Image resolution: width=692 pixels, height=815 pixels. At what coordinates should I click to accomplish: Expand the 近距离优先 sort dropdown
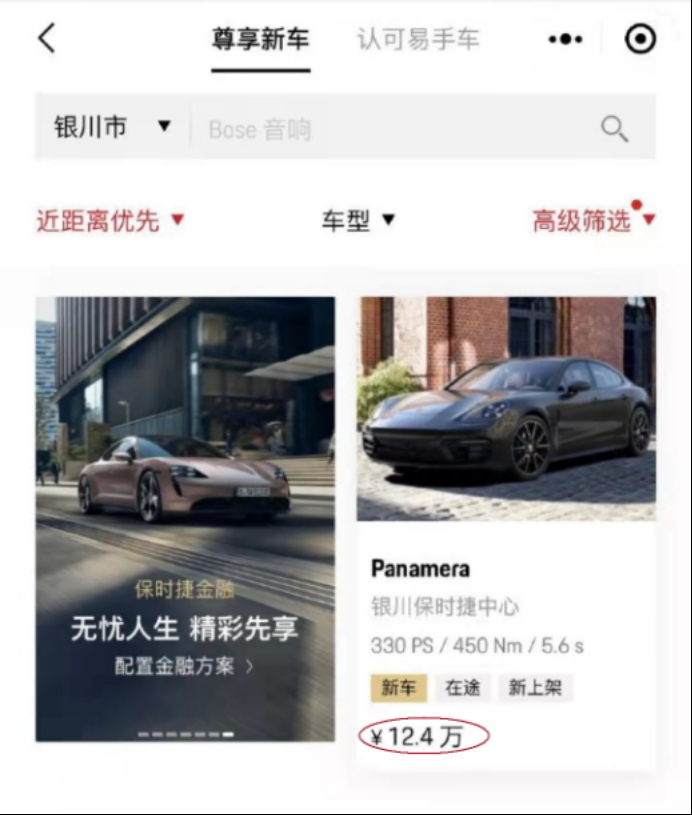[x=110, y=221]
